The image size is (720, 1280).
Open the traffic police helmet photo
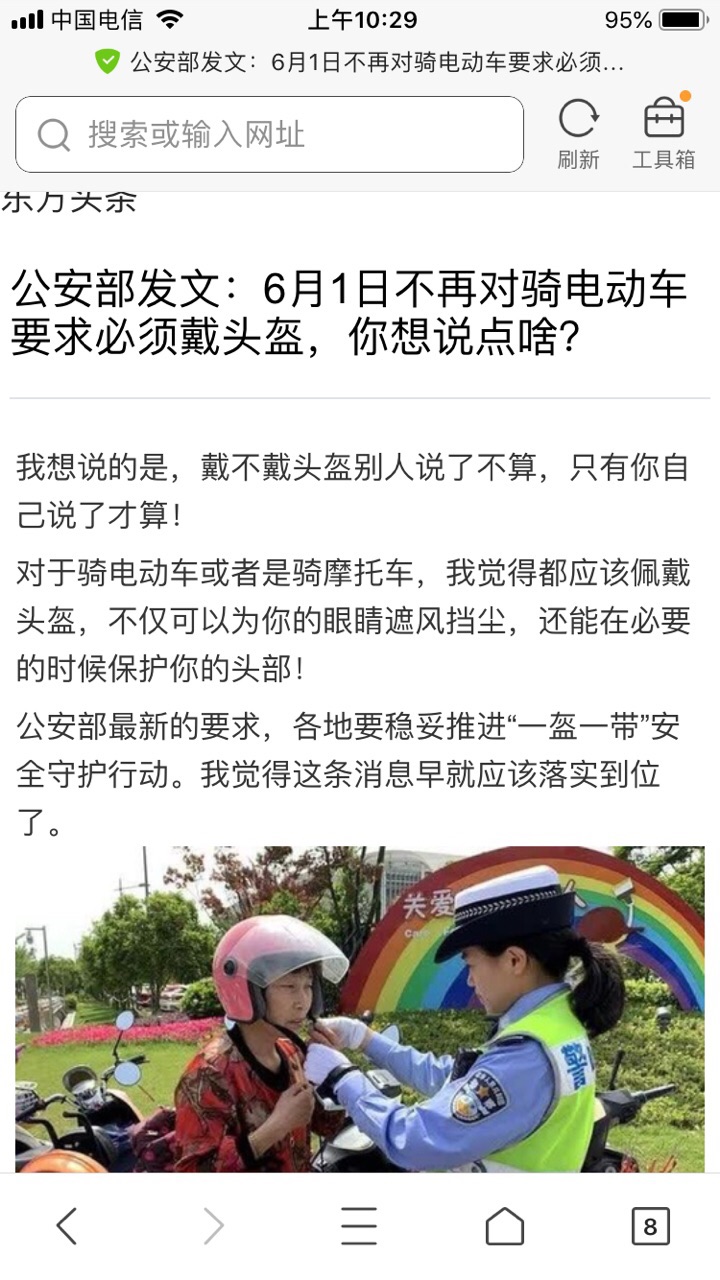360,1008
